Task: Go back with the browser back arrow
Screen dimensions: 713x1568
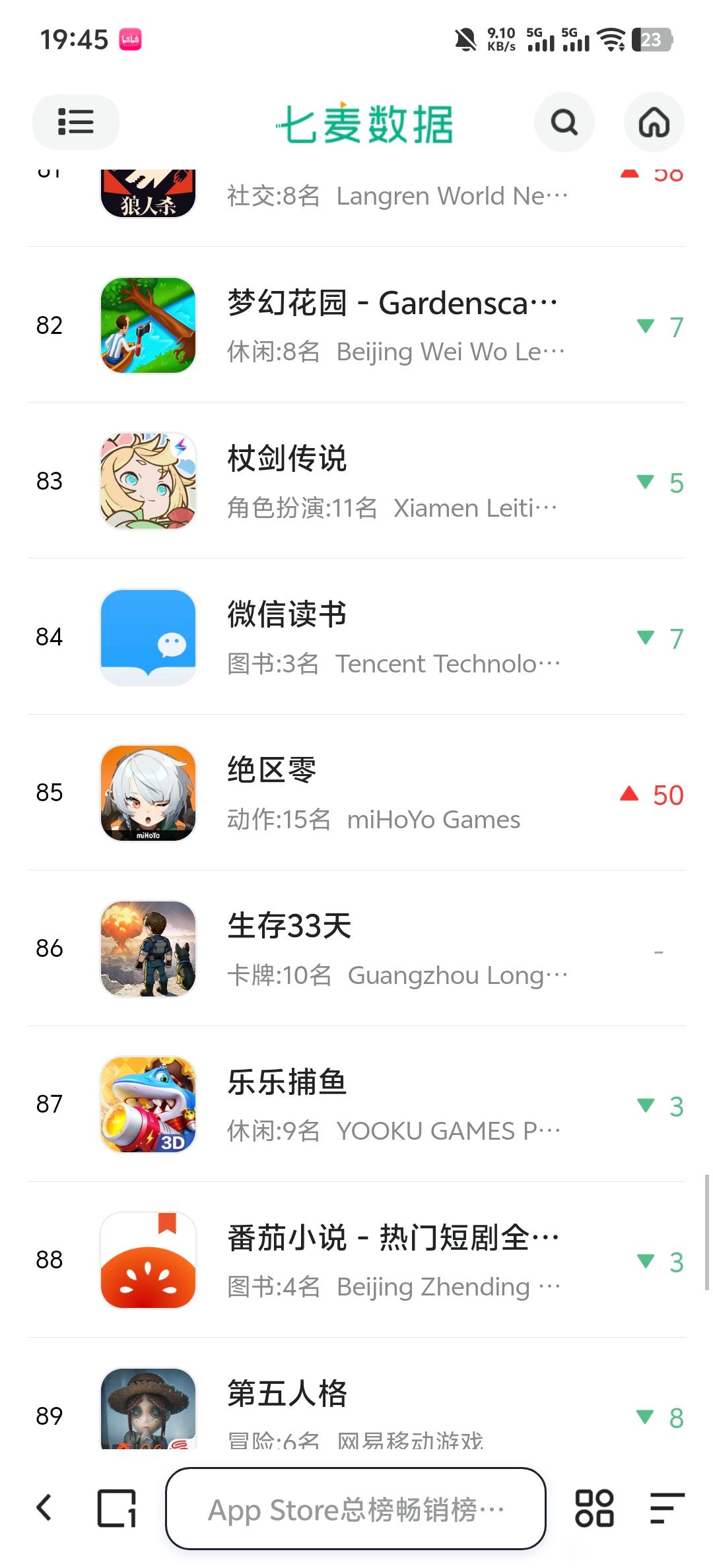Action: pyautogui.click(x=44, y=1508)
